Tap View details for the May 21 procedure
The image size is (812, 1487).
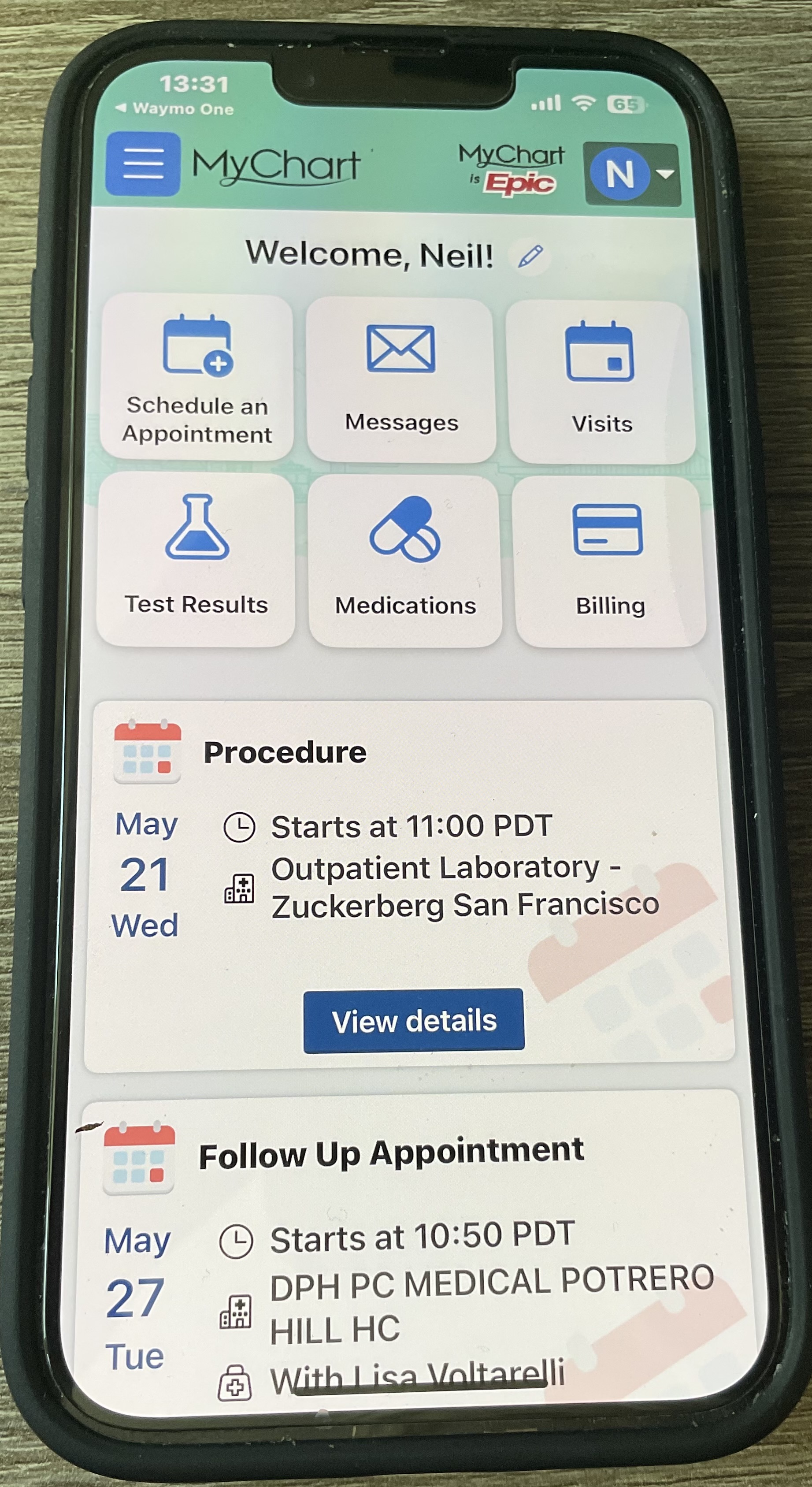[414, 1021]
